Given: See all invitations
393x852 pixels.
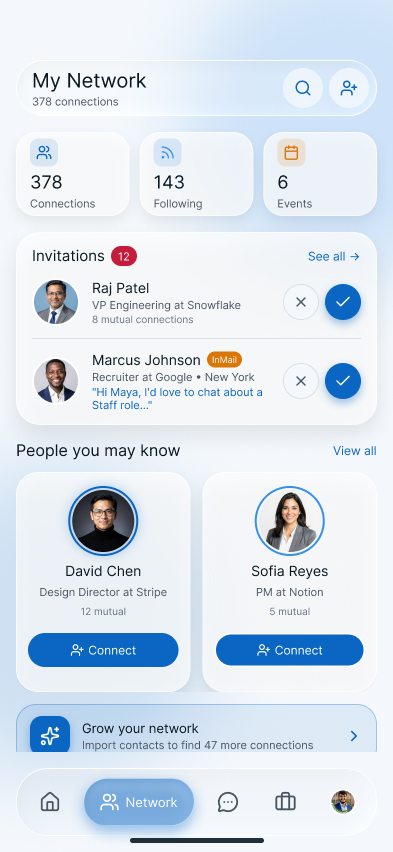Looking at the screenshot, I should (x=334, y=256).
